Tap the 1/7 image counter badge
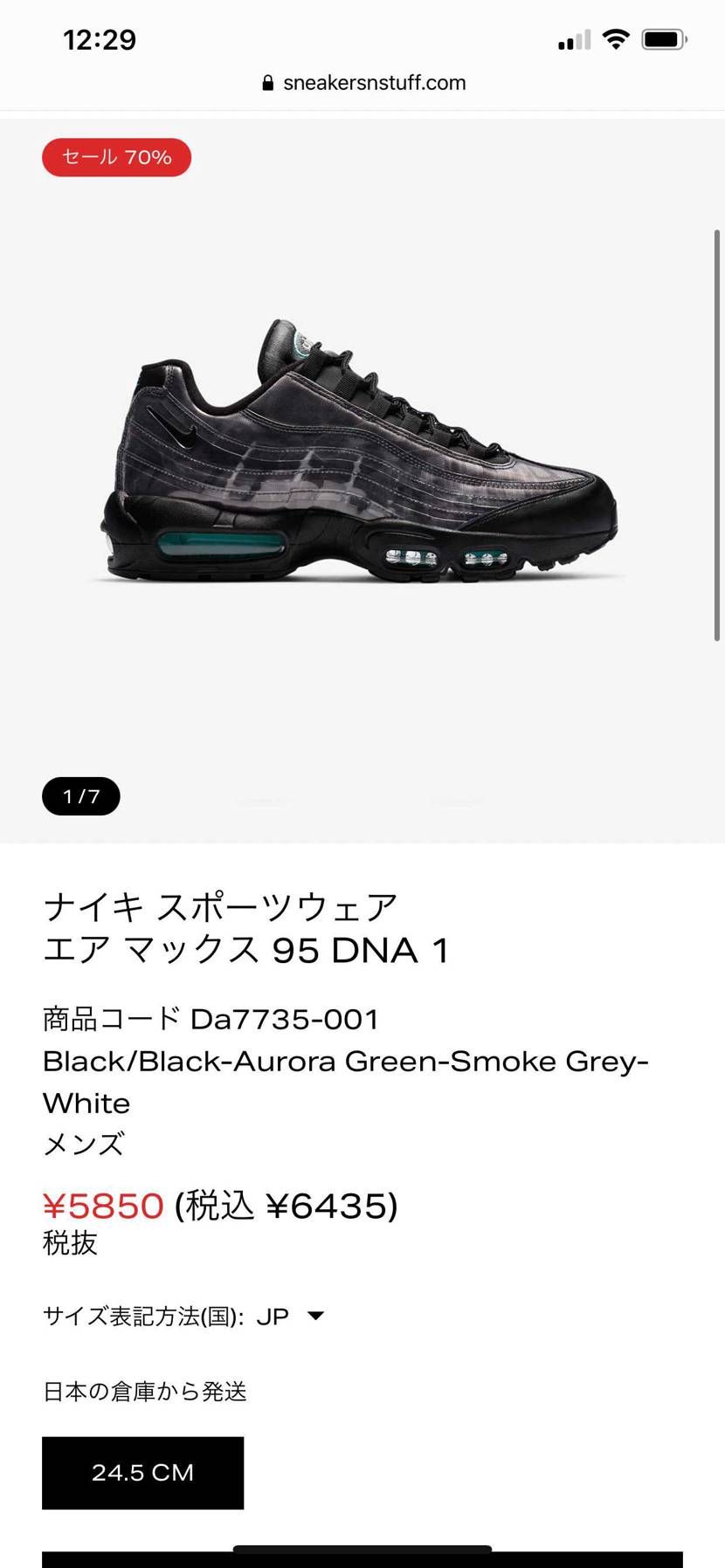The width and height of the screenshot is (725, 1568). [x=80, y=795]
